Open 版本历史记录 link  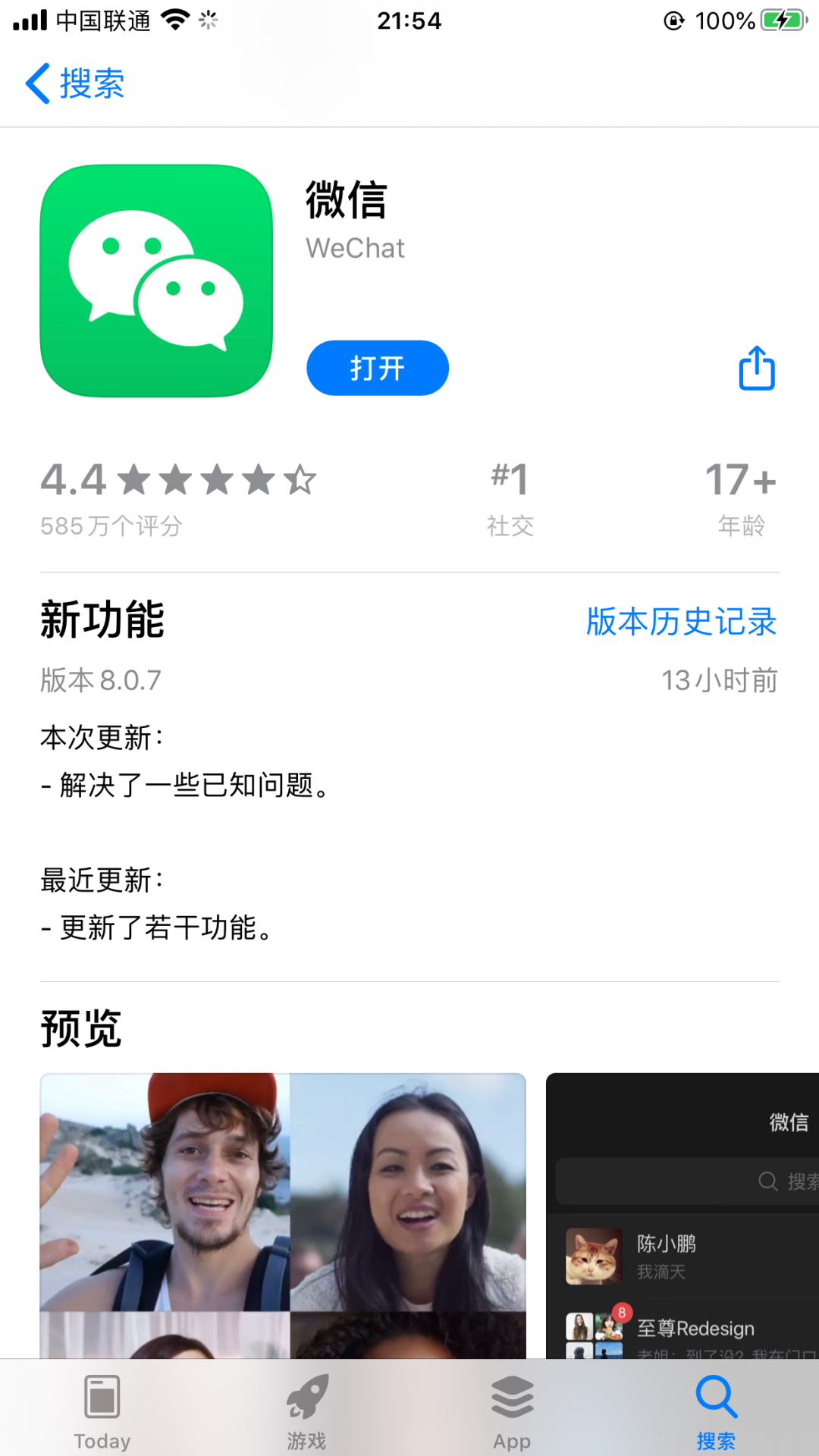[x=681, y=621]
